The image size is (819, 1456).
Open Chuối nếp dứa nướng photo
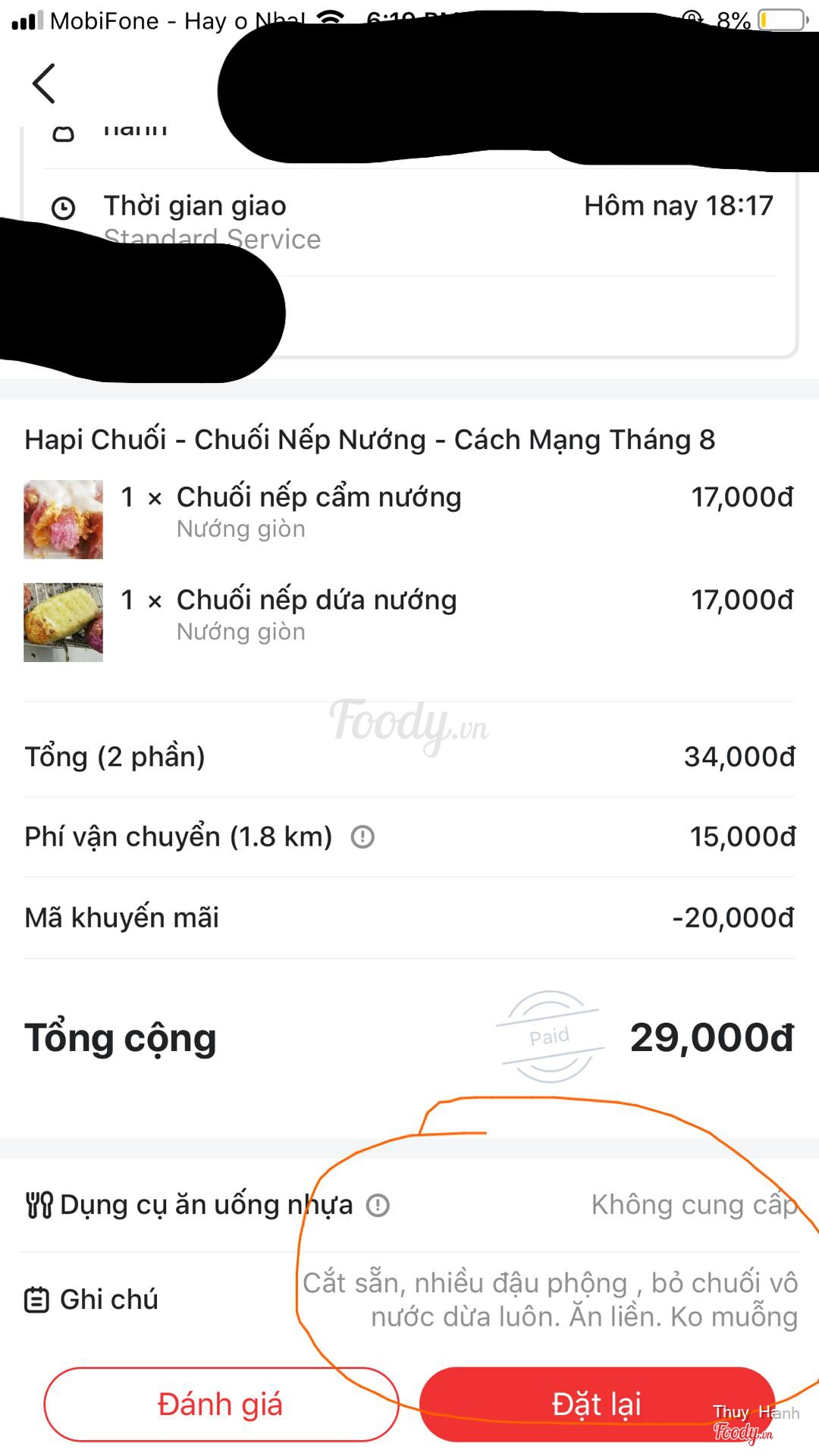click(64, 623)
